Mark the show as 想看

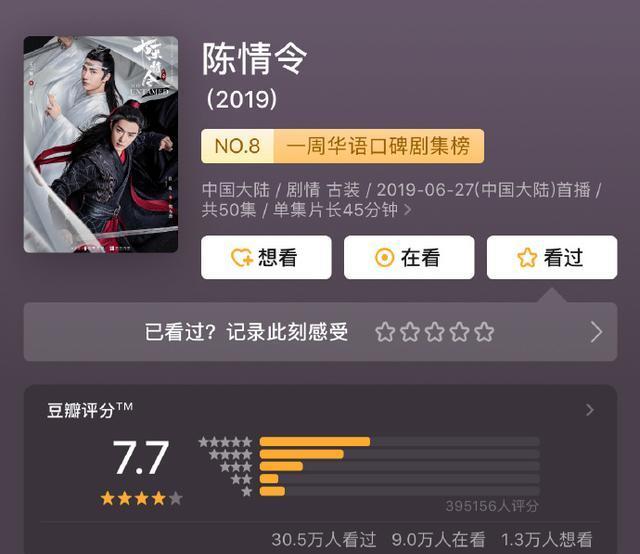[265, 258]
